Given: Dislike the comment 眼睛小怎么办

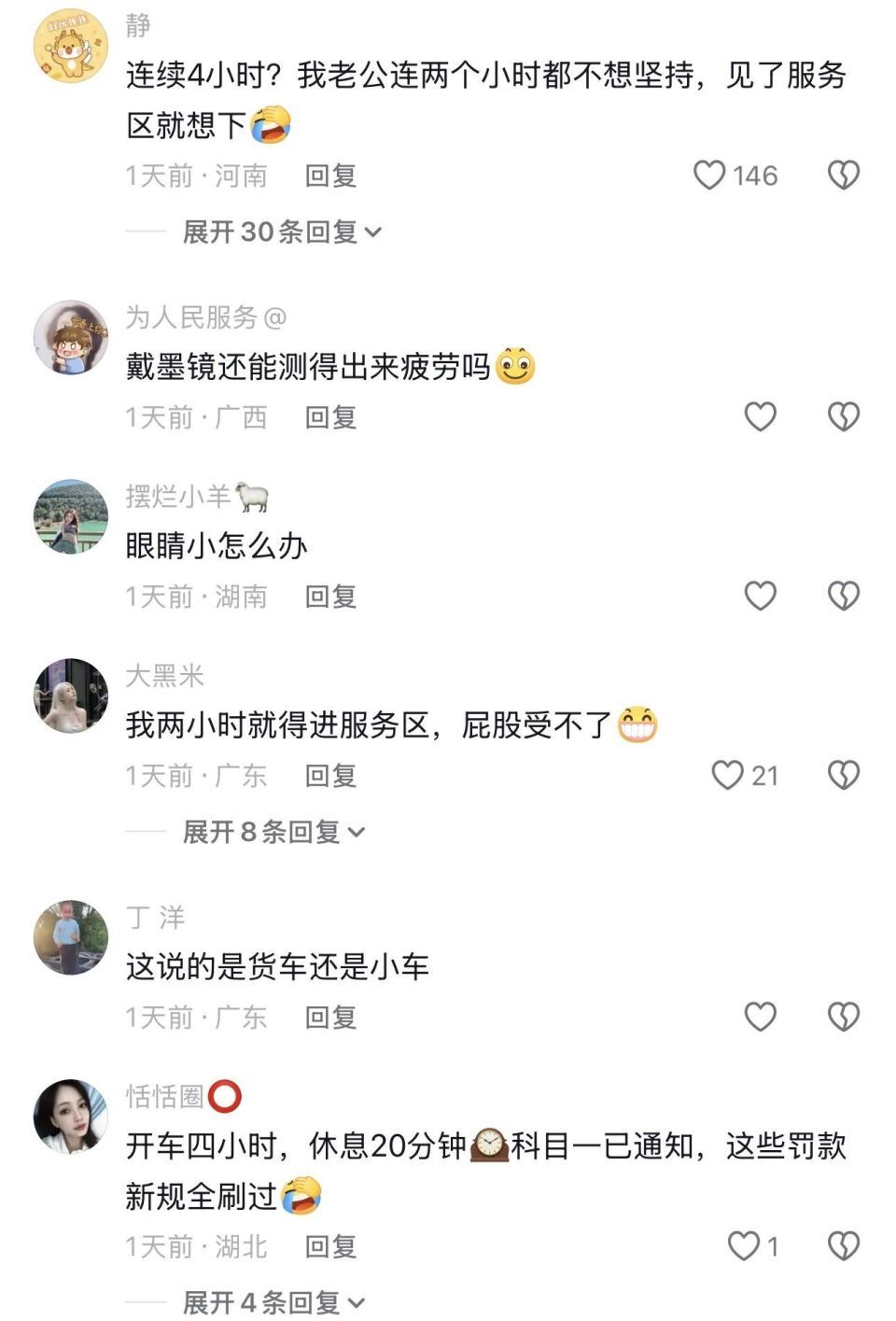Looking at the screenshot, I should click(x=844, y=596).
